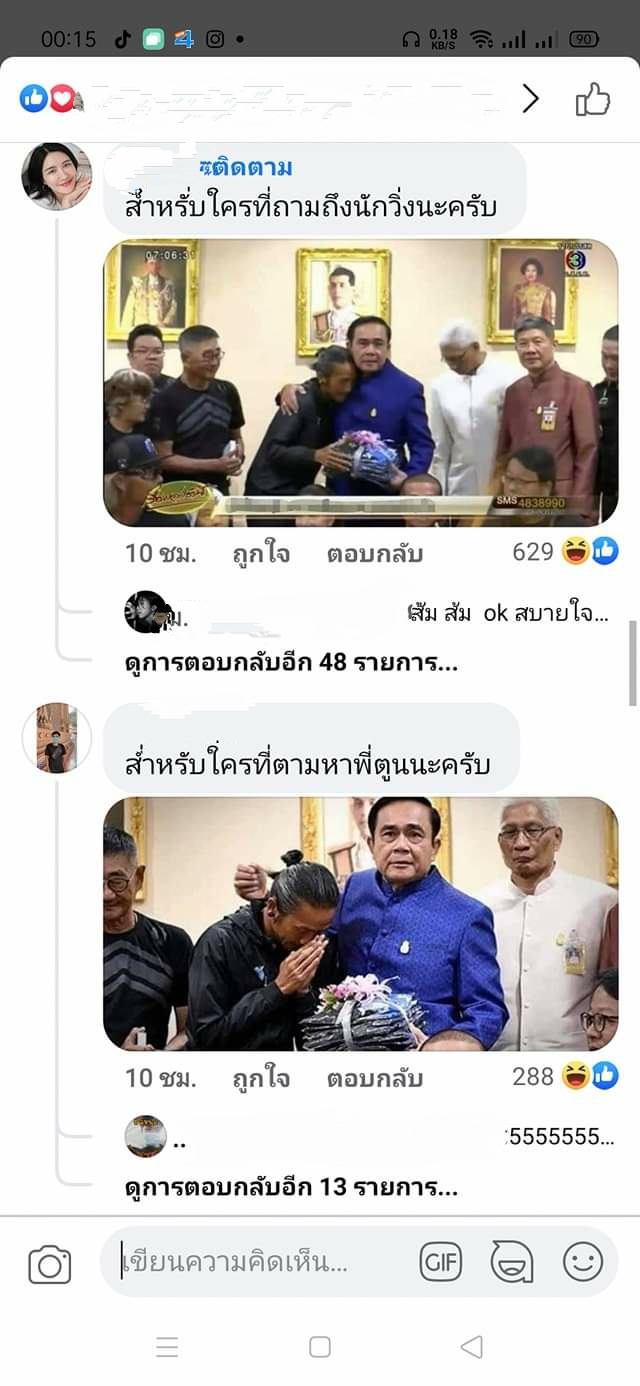Expand 48 more replies
This screenshot has height=1386, width=640.
[x=290, y=662]
